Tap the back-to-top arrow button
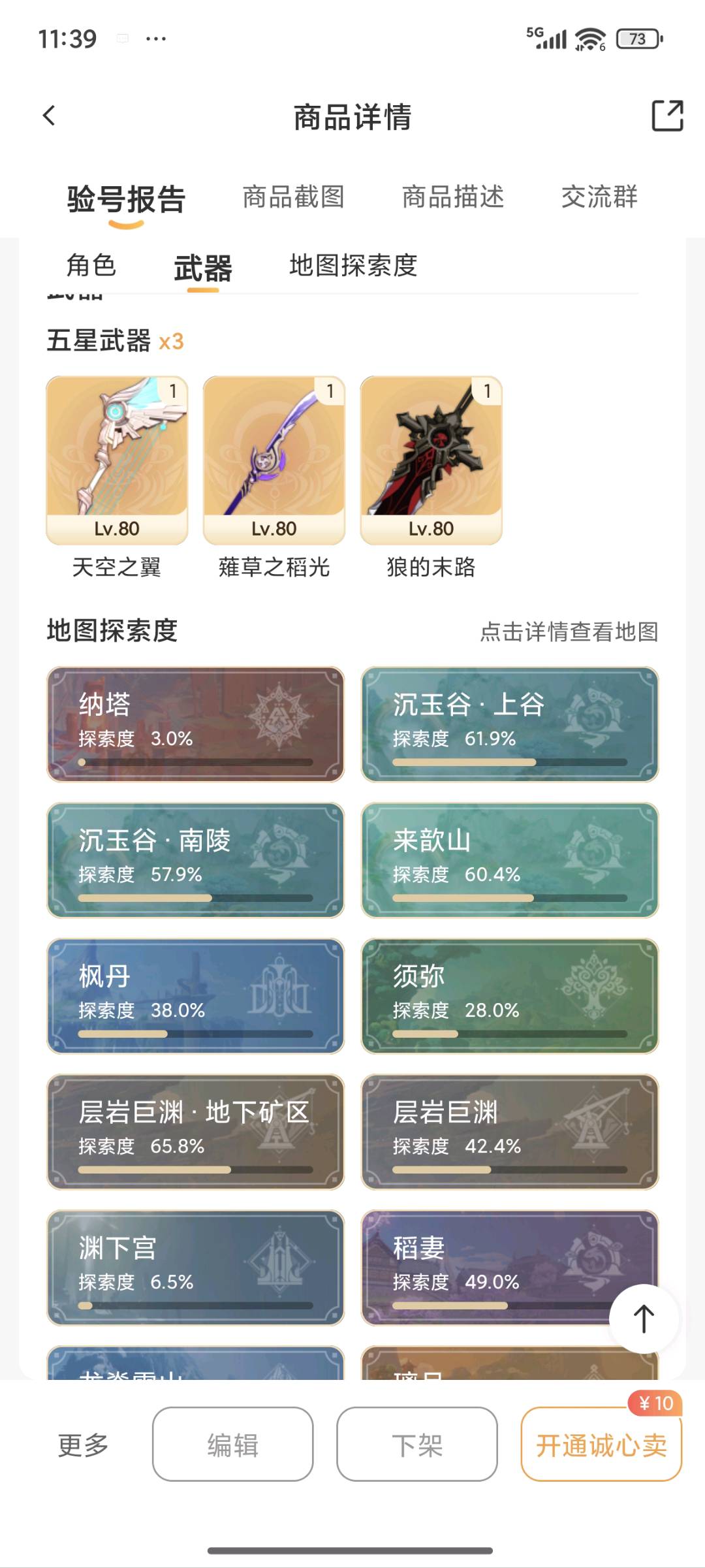 click(x=644, y=1319)
